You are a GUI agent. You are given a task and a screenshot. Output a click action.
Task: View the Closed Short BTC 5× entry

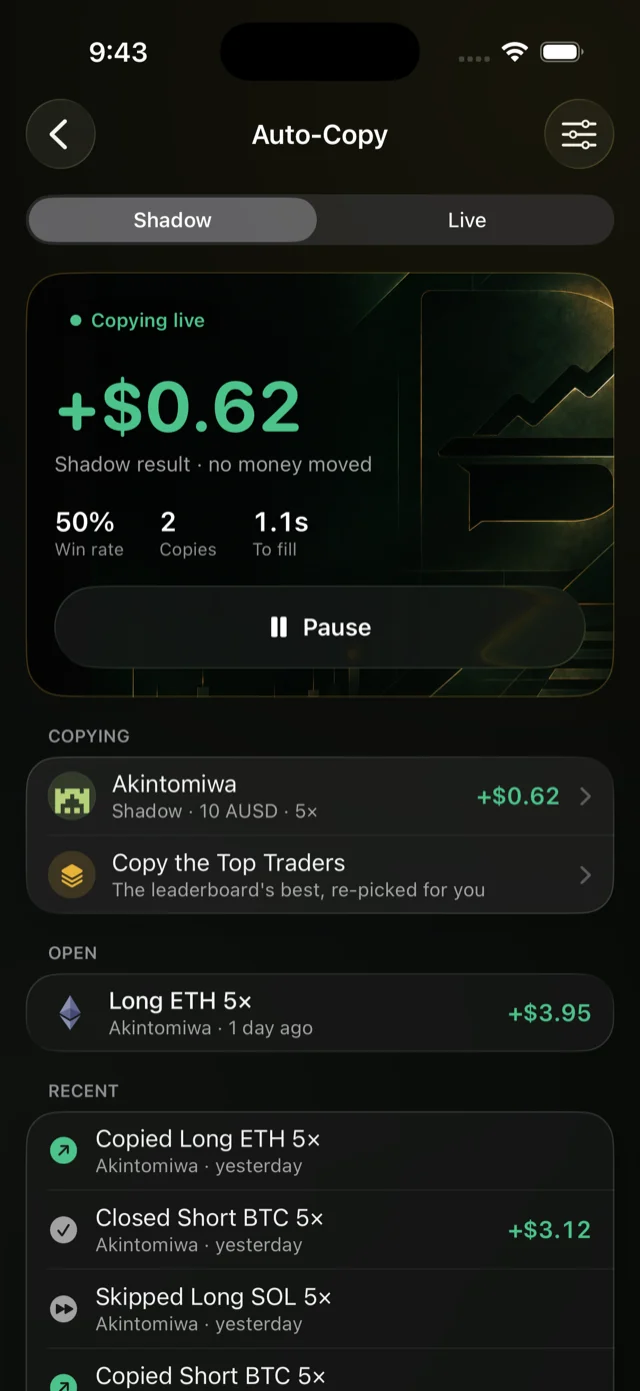click(320, 1230)
